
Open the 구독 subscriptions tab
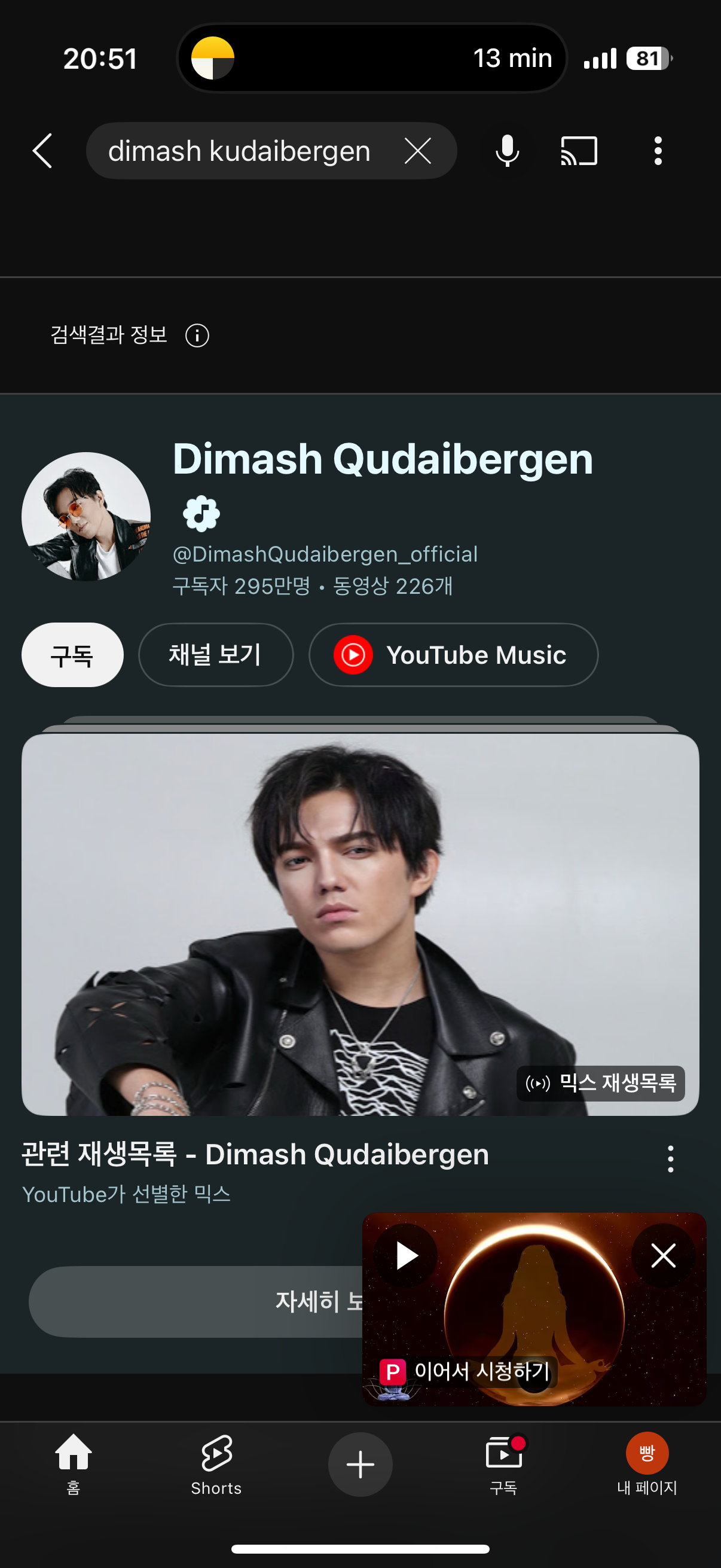point(504,1463)
